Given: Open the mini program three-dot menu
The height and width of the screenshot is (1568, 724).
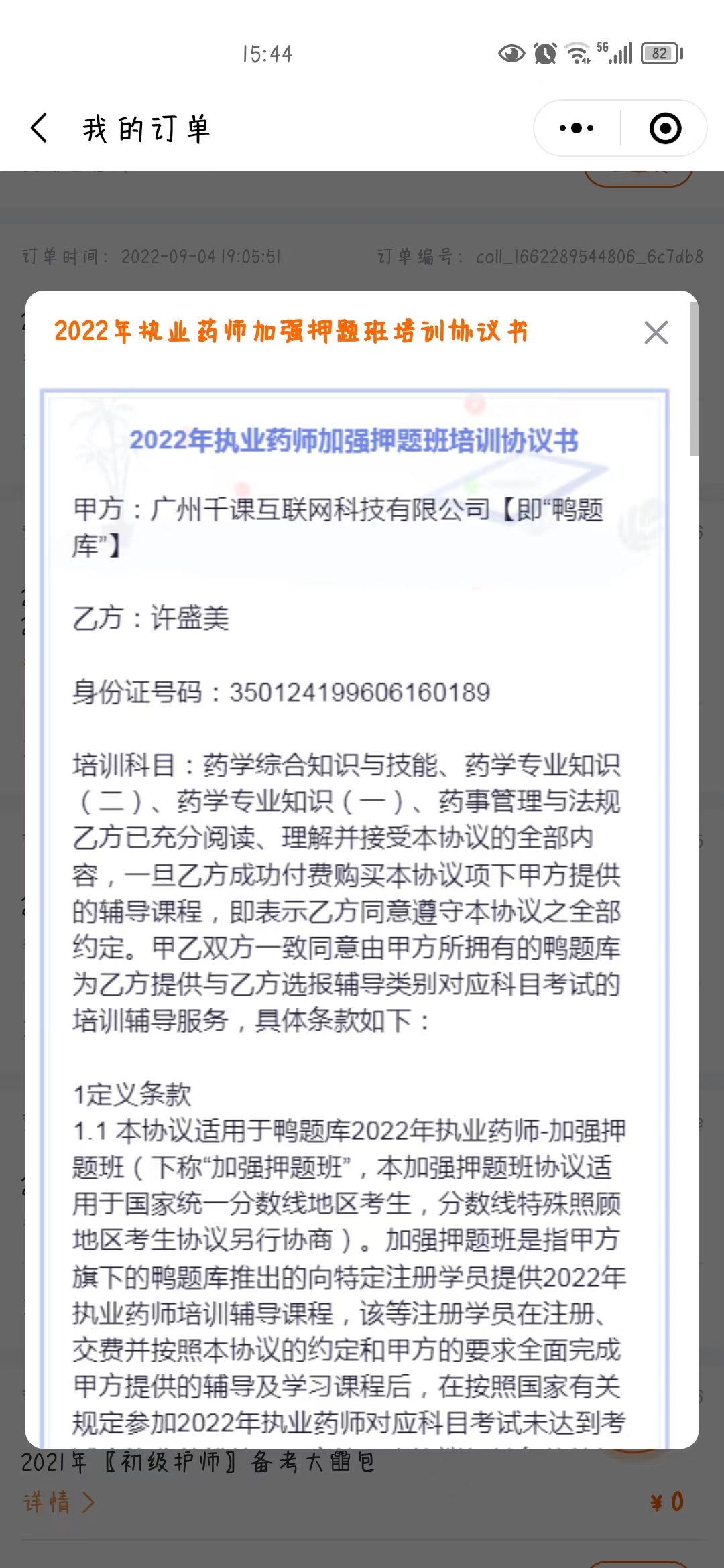Looking at the screenshot, I should tap(577, 128).
